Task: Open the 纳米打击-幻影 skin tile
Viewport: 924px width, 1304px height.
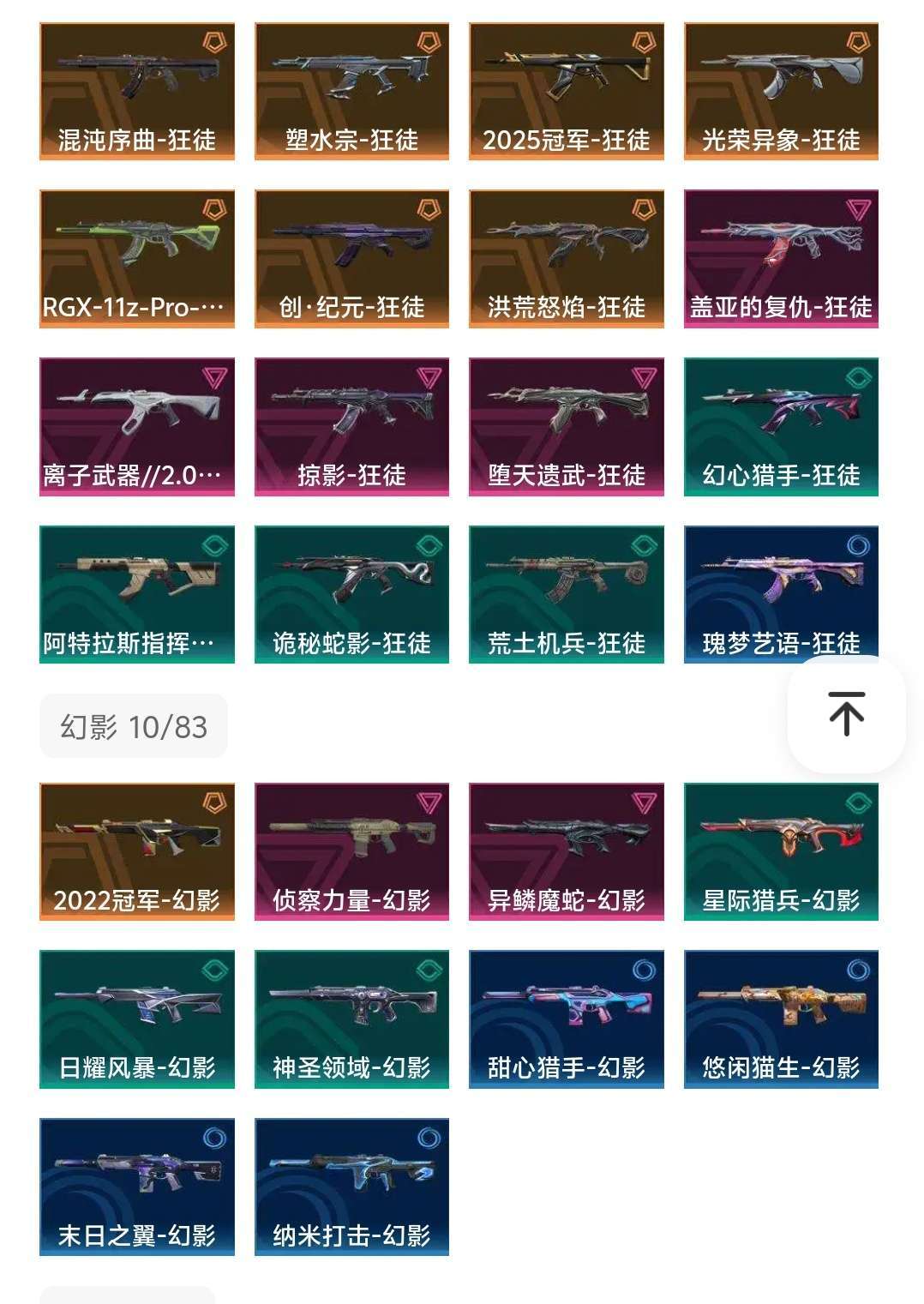Action: pyautogui.click(x=351, y=1187)
